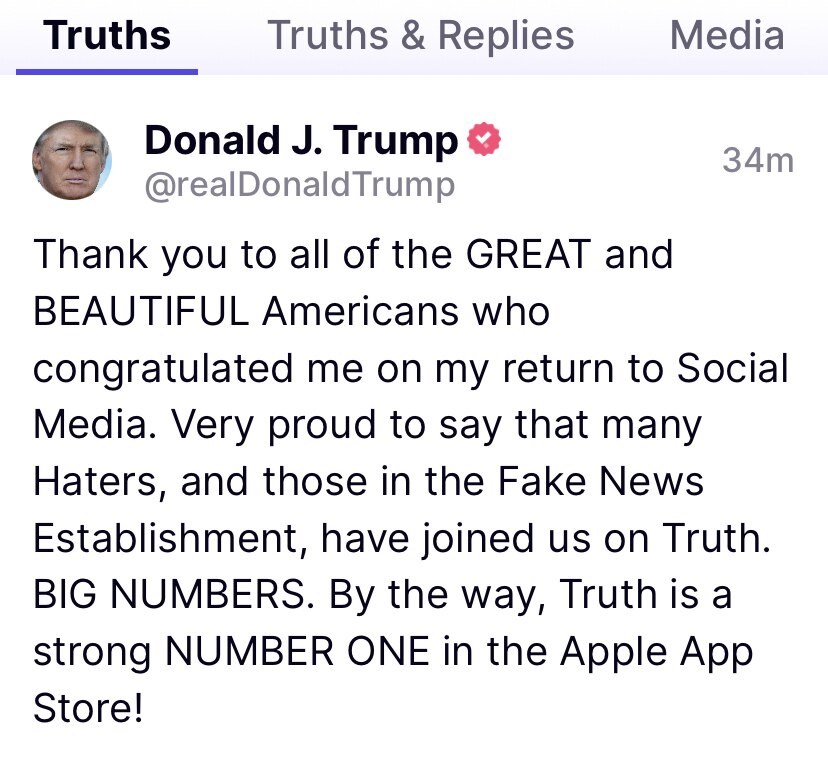Open the profile picture on the post
This screenshot has height=773, width=828.
tap(71, 160)
